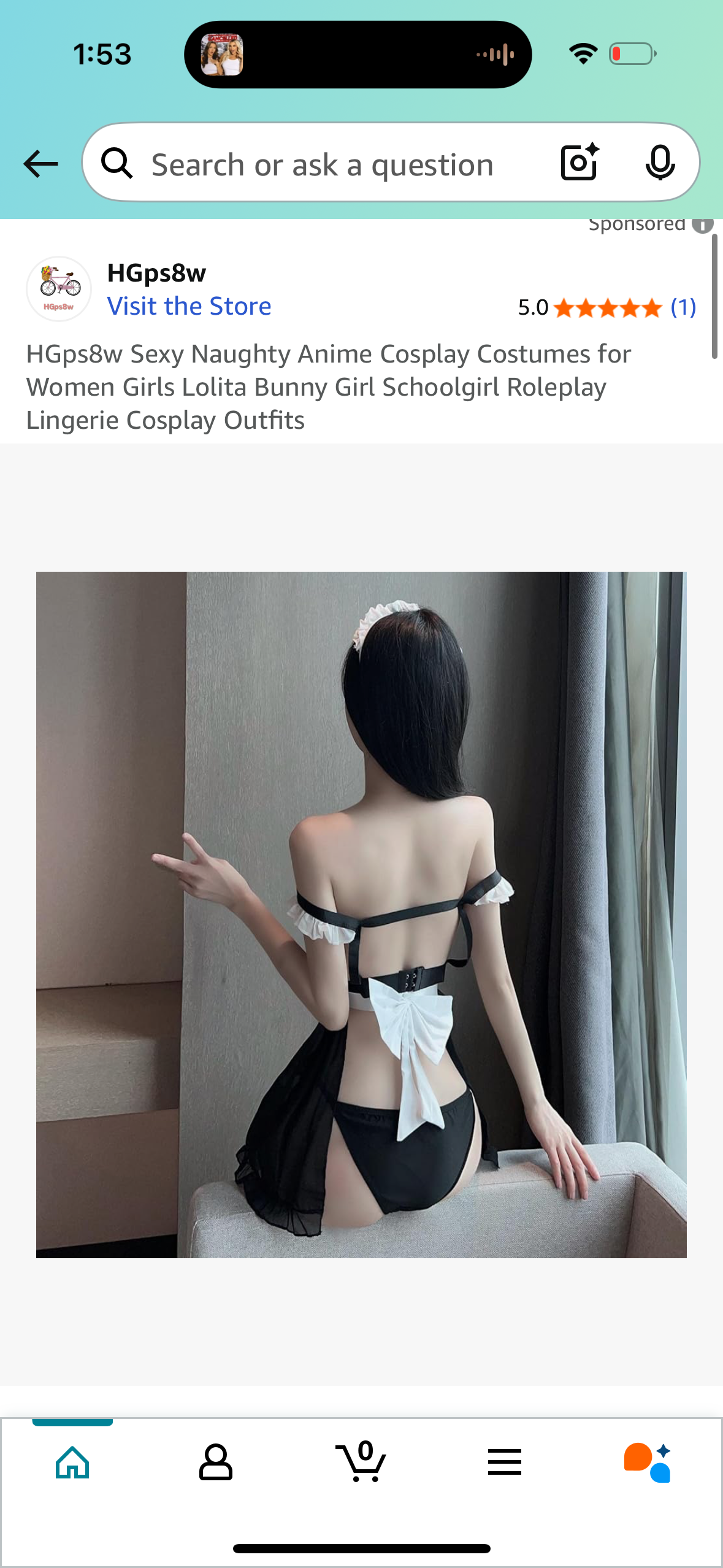Image resolution: width=723 pixels, height=1568 pixels.
Task: Open the shopping cart
Action: 361,1462
